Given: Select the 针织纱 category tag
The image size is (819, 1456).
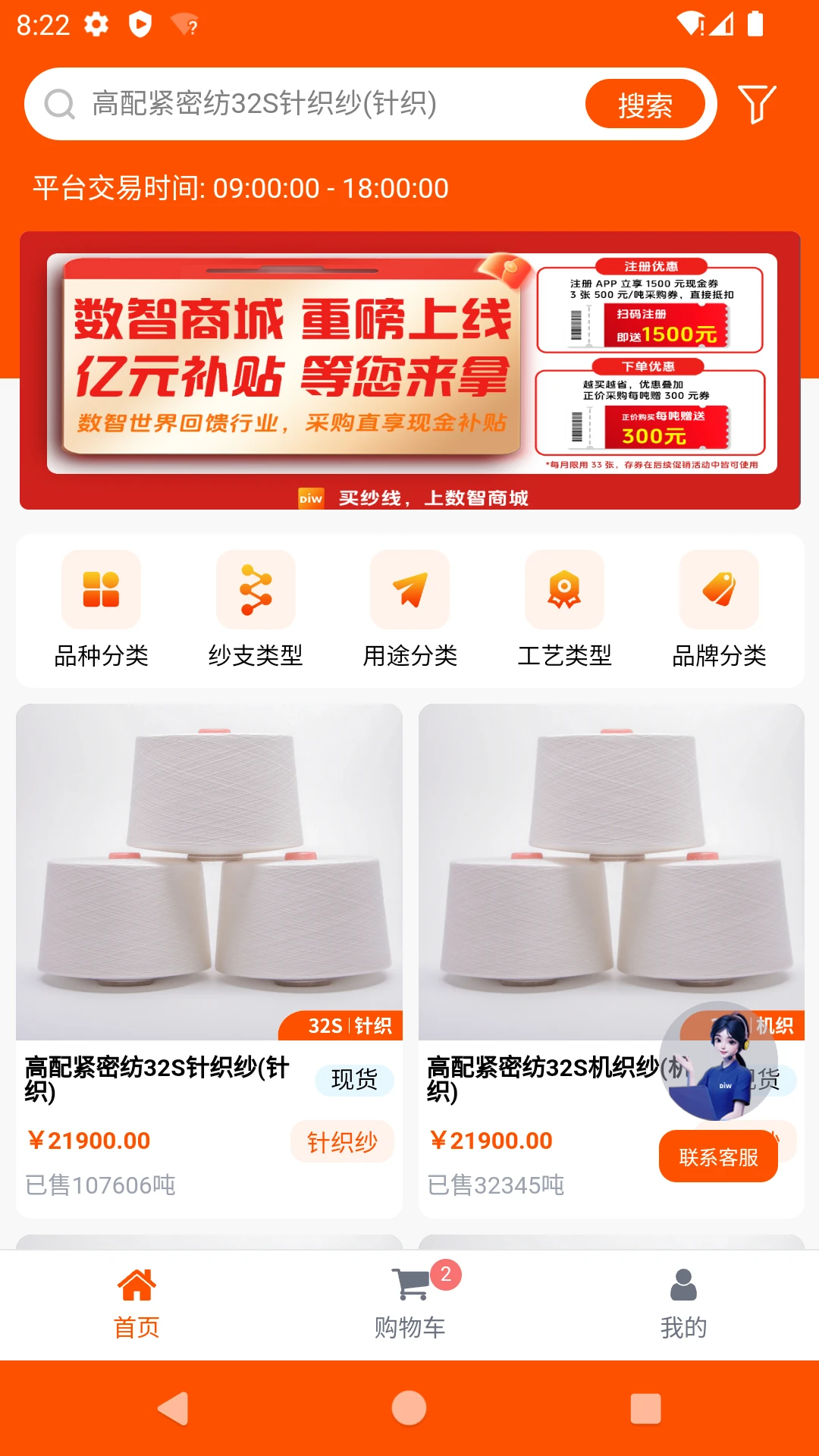Looking at the screenshot, I should 342,1141.
